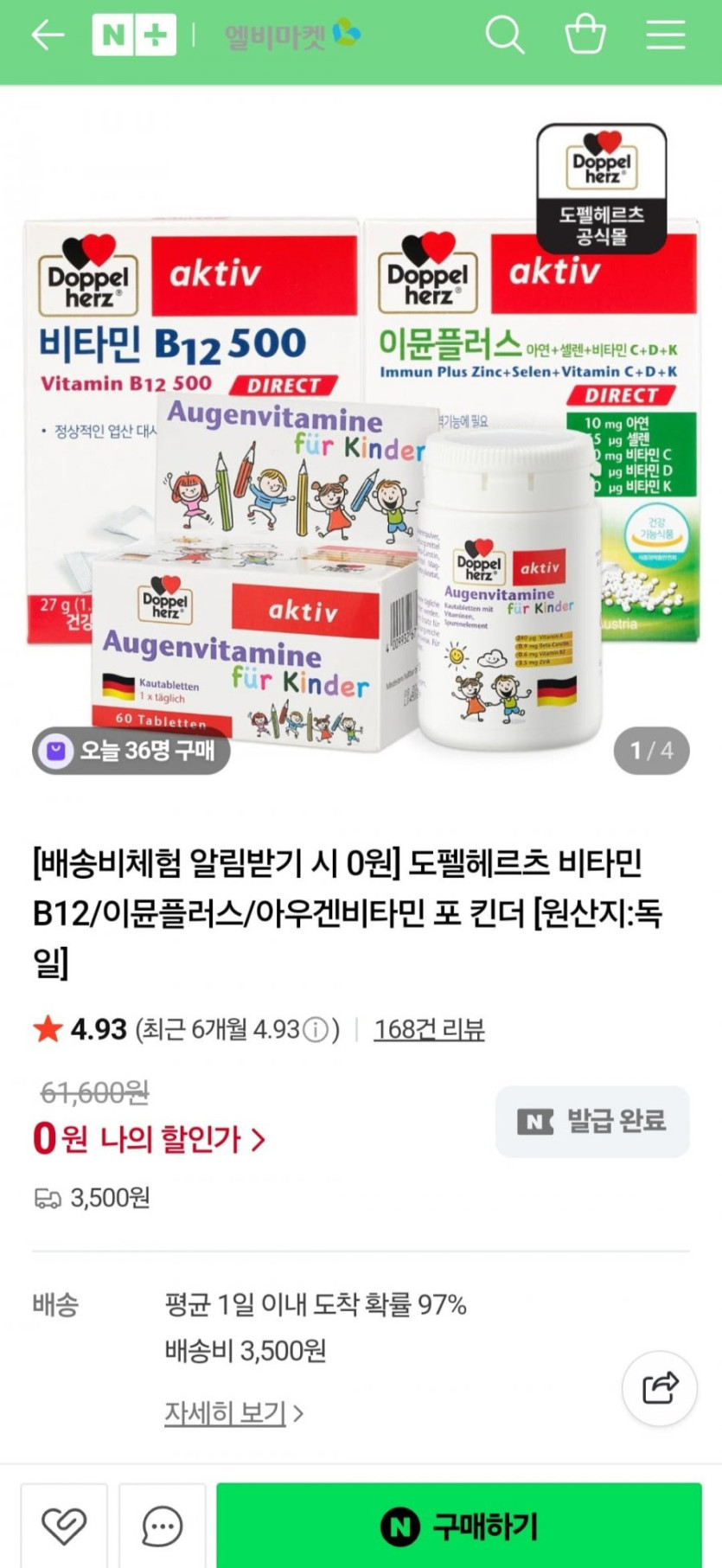
Task: Open the N+ Naver store home
Action: pyautogui.click(x=134, y=35)
